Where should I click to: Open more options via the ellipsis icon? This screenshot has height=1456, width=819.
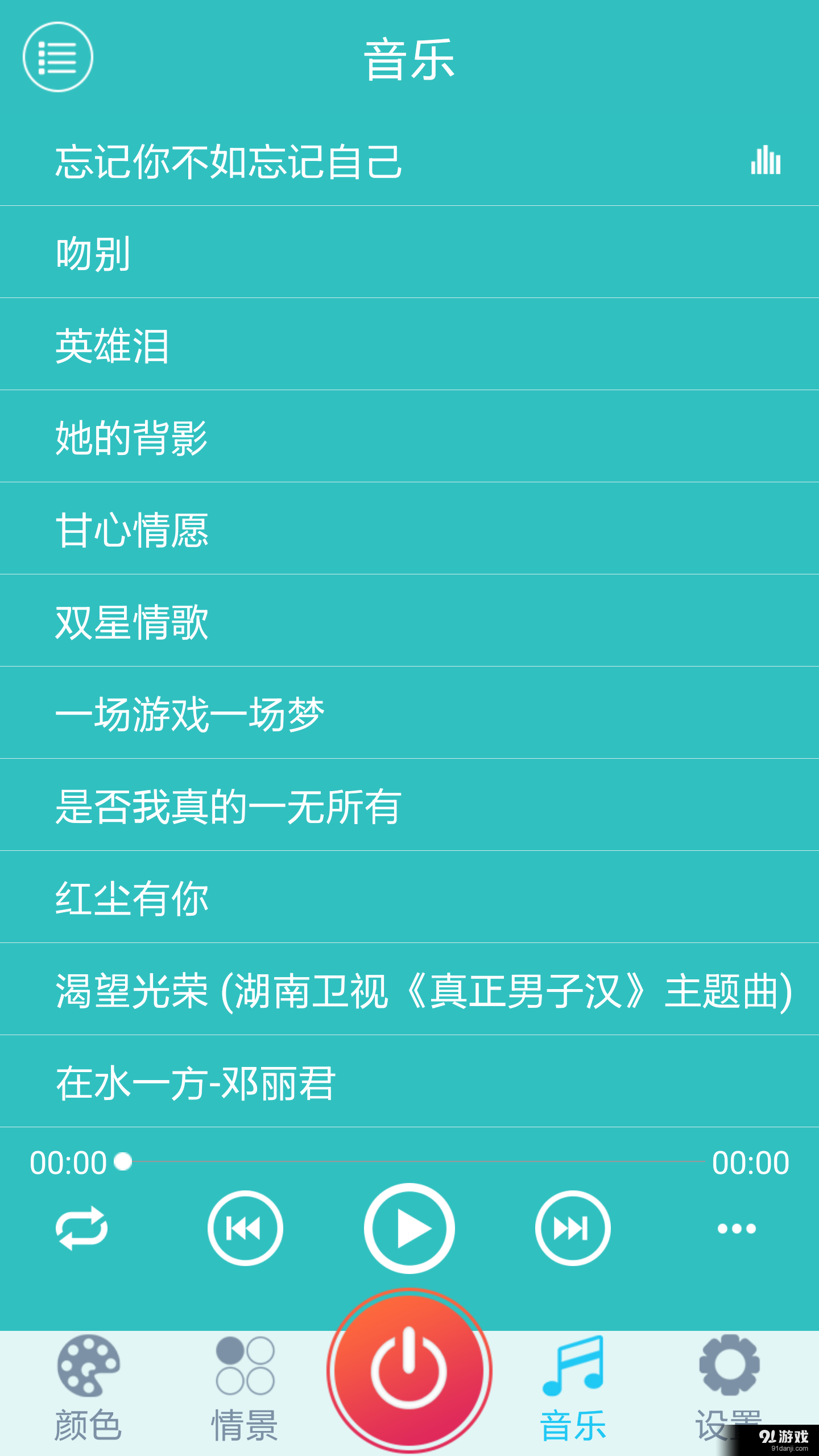(736, 1227)
